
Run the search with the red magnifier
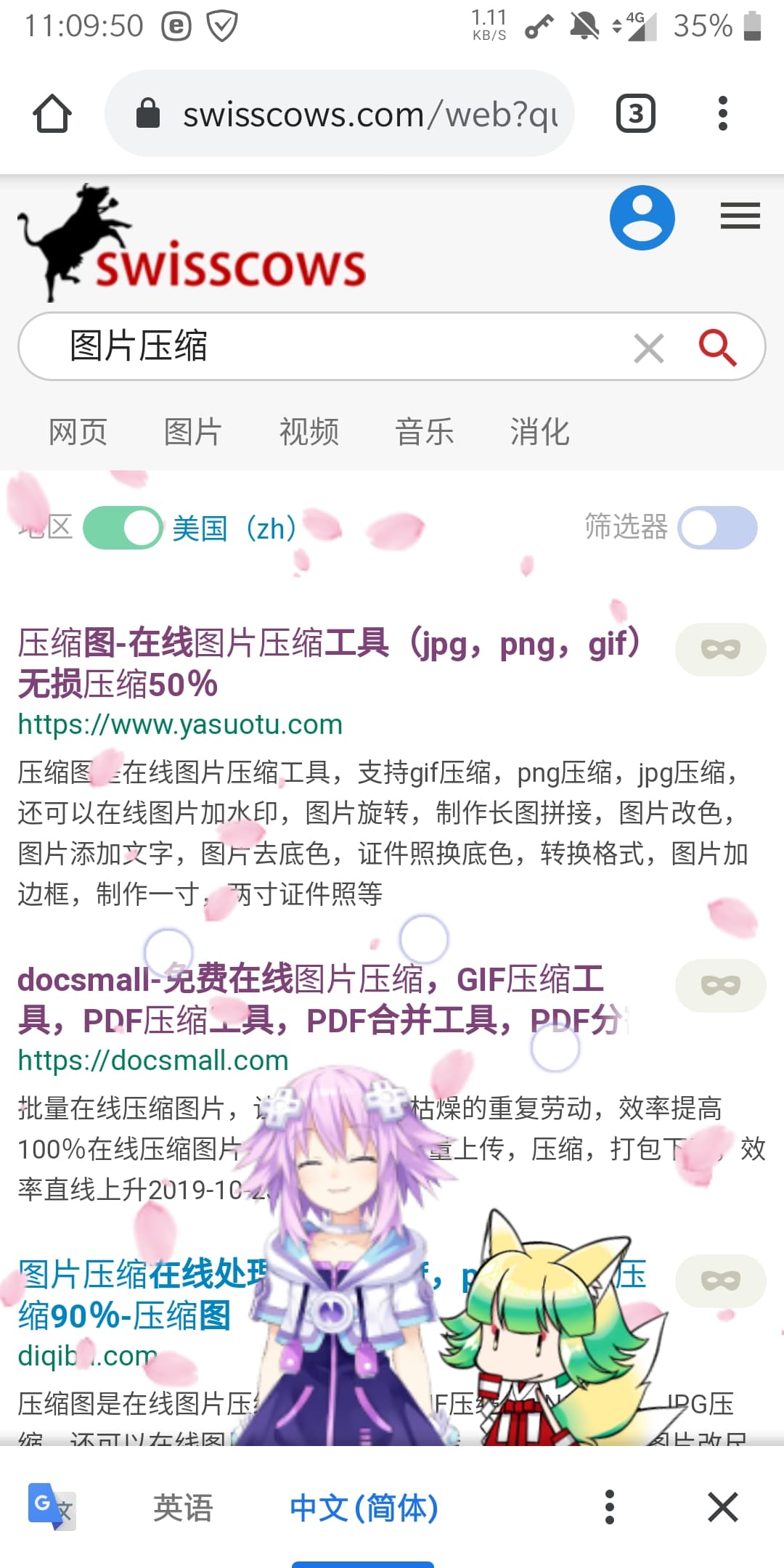click(x=716, y=347)
